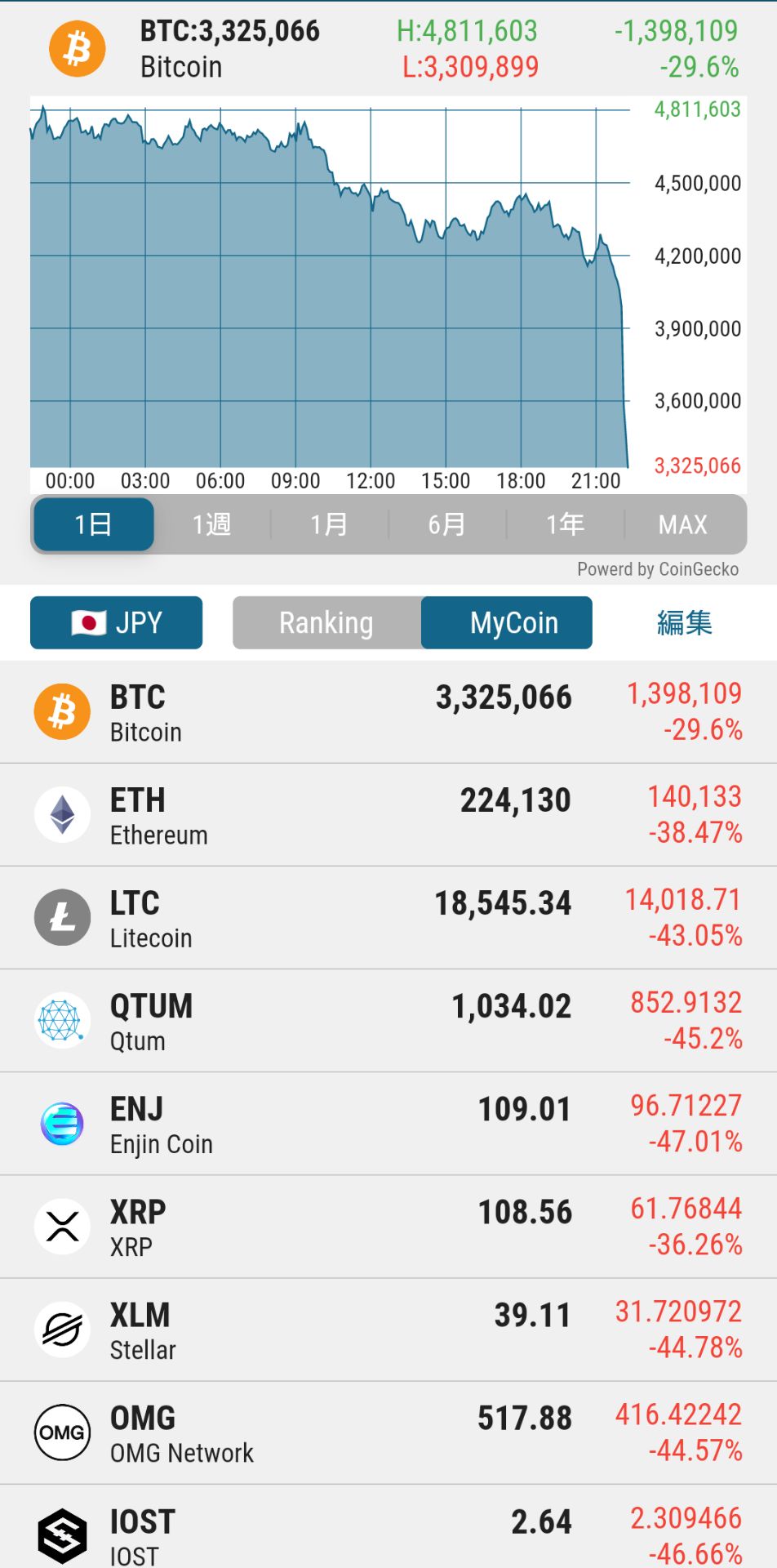
Task: Show the 1年 chart range
Action: click(566, 524)
